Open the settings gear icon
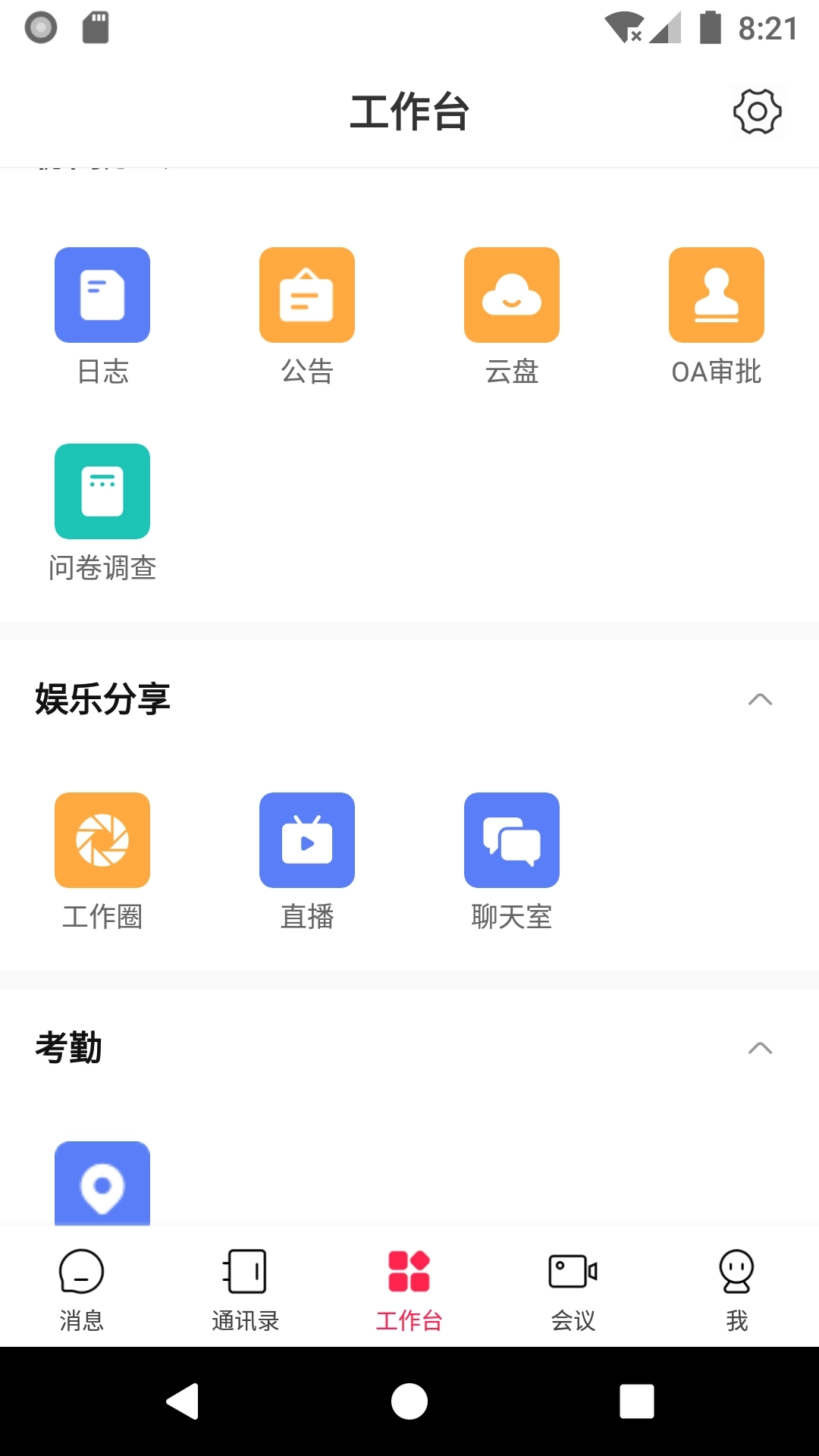This screenshot has height=1456, width=819. [x=756, y=111]
